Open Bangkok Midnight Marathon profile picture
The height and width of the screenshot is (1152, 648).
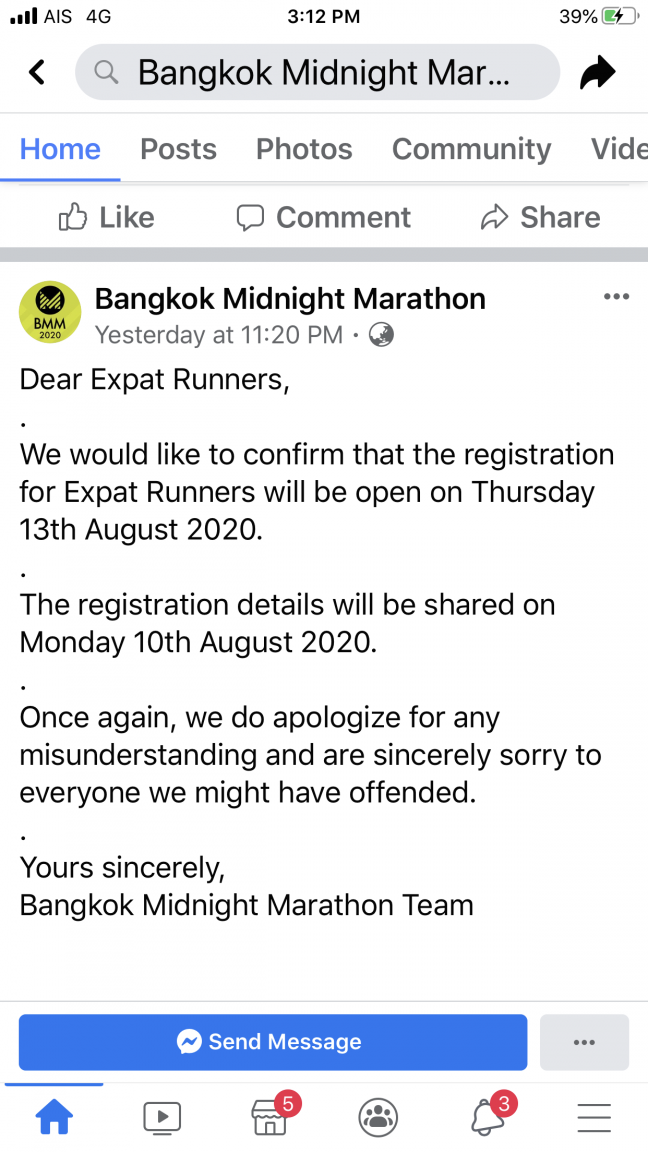click(x=50, y=312)
